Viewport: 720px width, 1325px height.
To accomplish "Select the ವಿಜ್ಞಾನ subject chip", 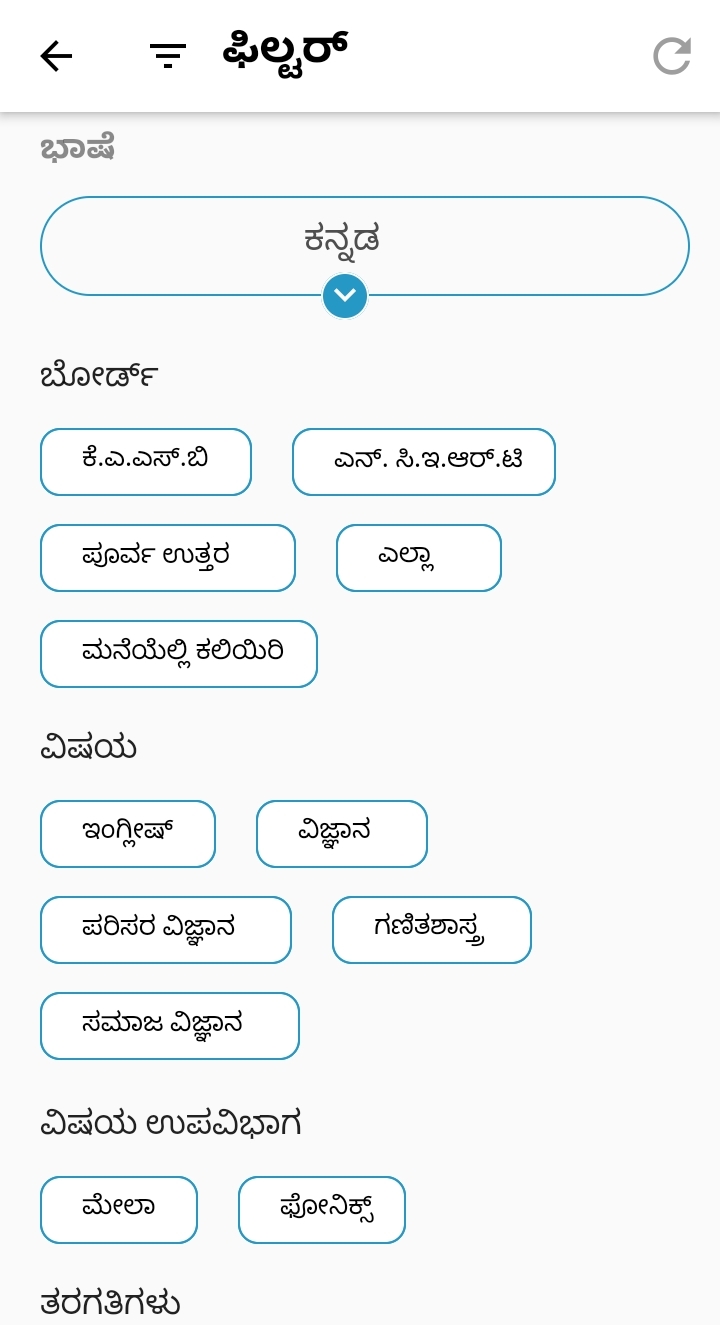I will [x=342, y=834].
